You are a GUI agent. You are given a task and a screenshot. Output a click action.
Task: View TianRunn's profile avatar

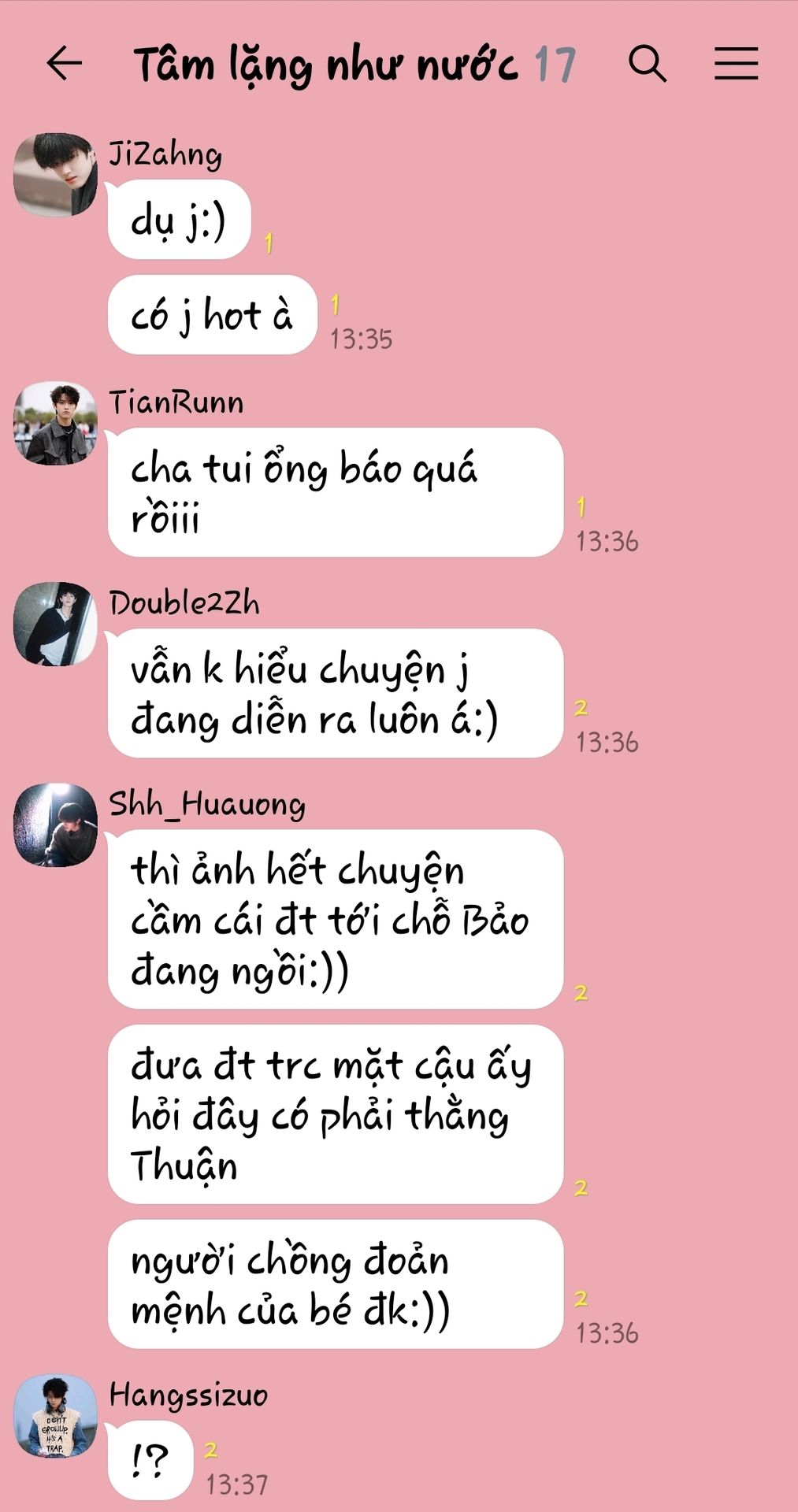pyautogui.click(x=55, y=424)
